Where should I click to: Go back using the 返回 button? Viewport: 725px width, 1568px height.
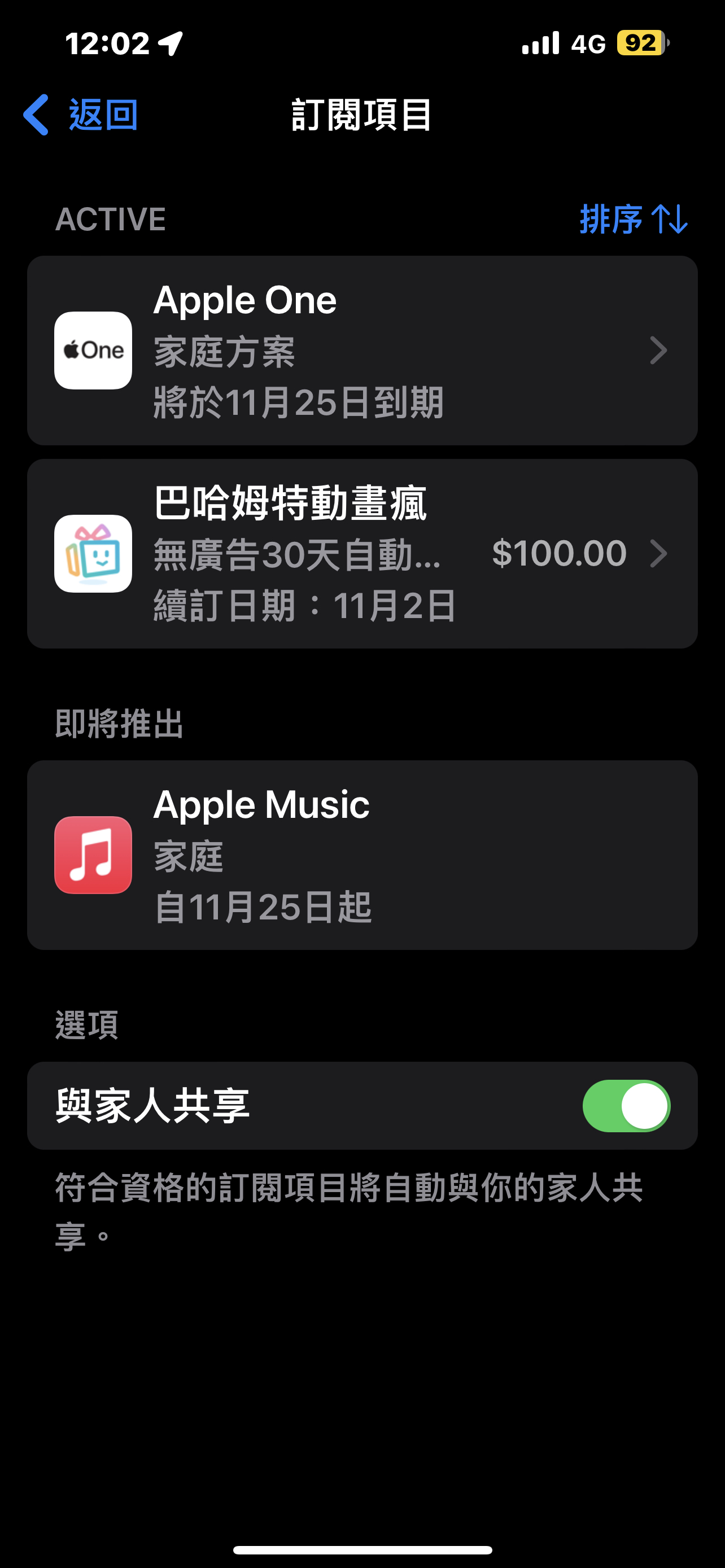click(x=80, y=115)
